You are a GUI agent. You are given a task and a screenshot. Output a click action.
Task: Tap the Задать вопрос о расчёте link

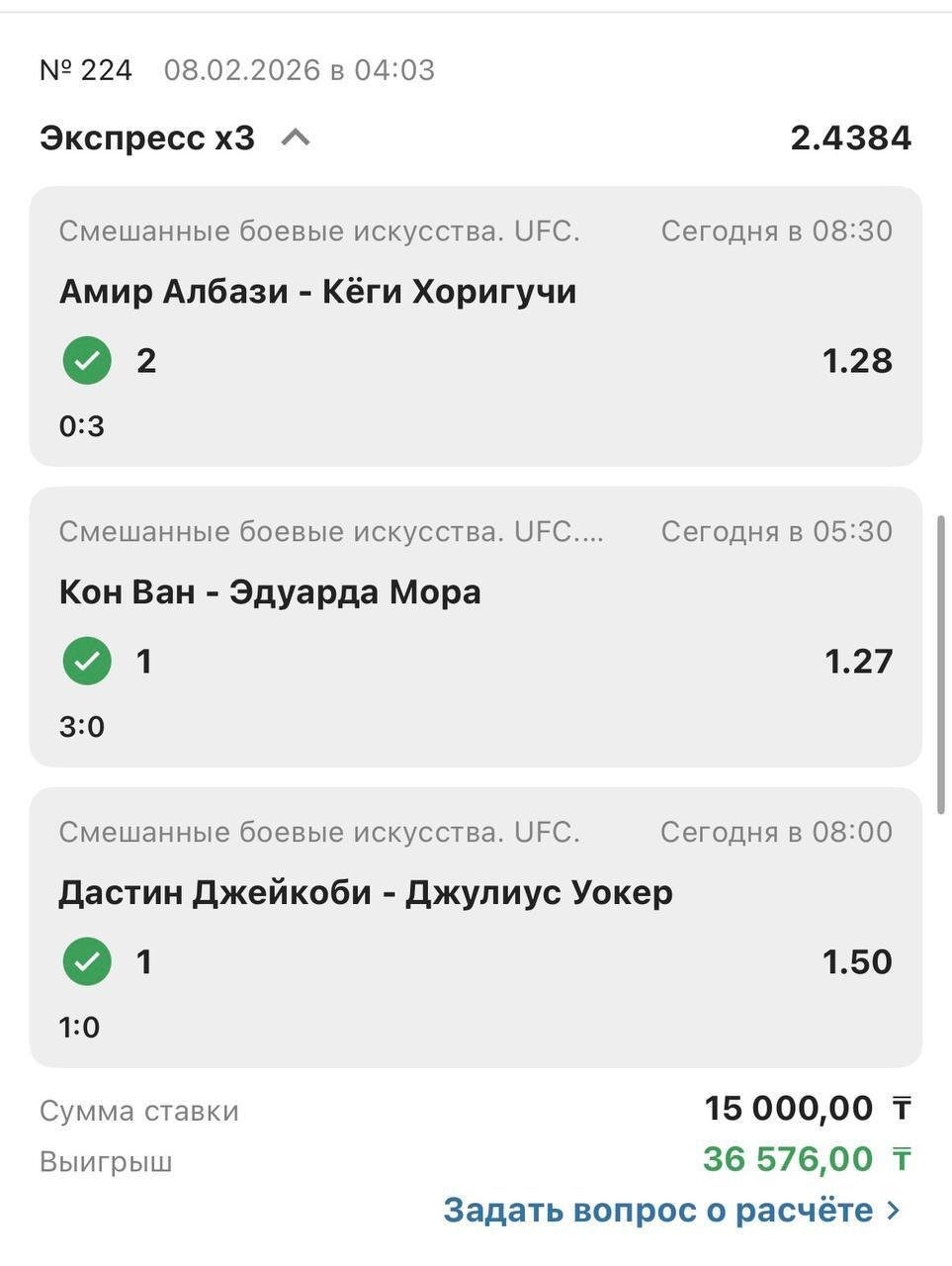pos(671,1211)
